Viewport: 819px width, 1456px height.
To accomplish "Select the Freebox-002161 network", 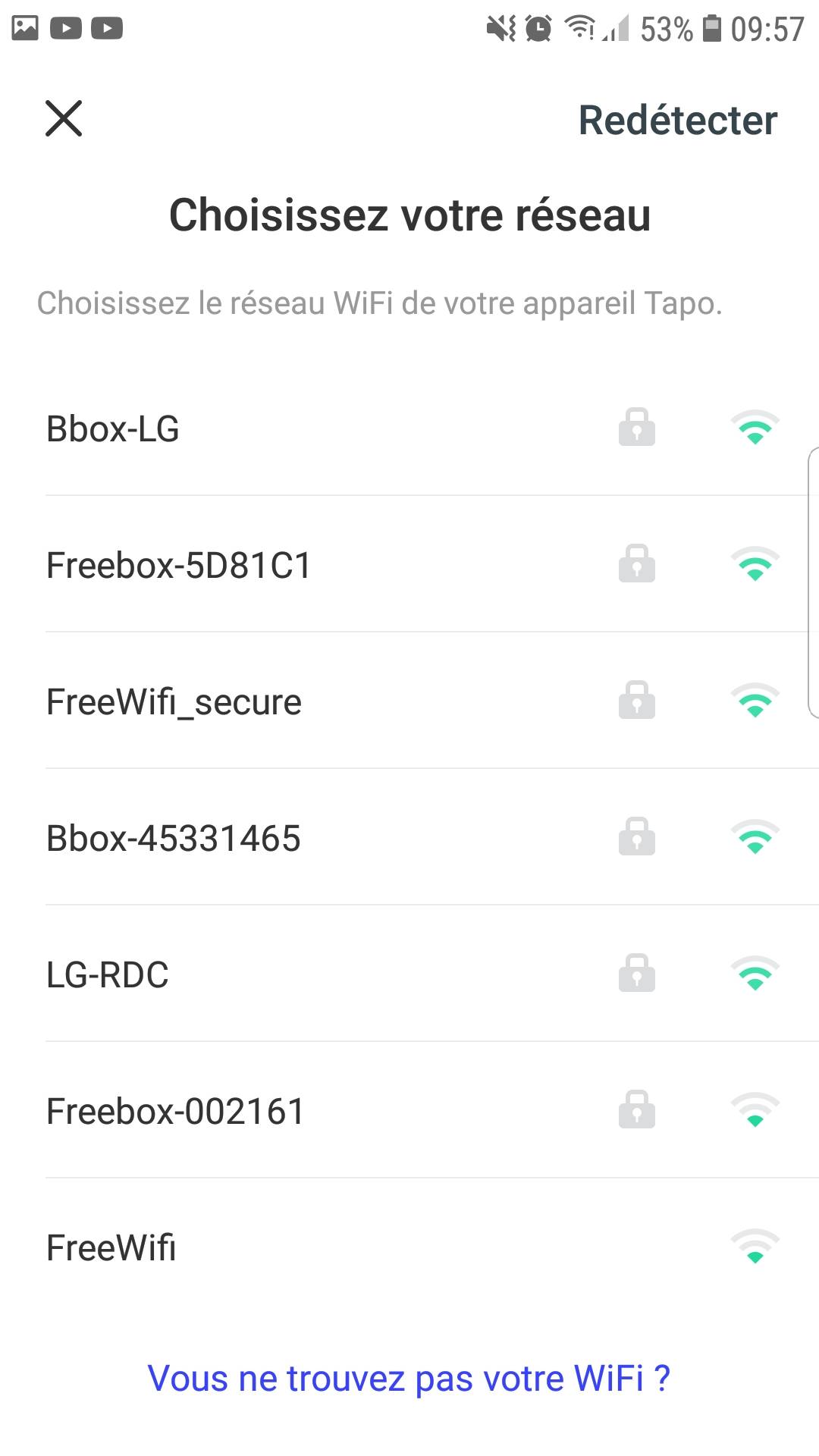I will (x=409, y=1110).
